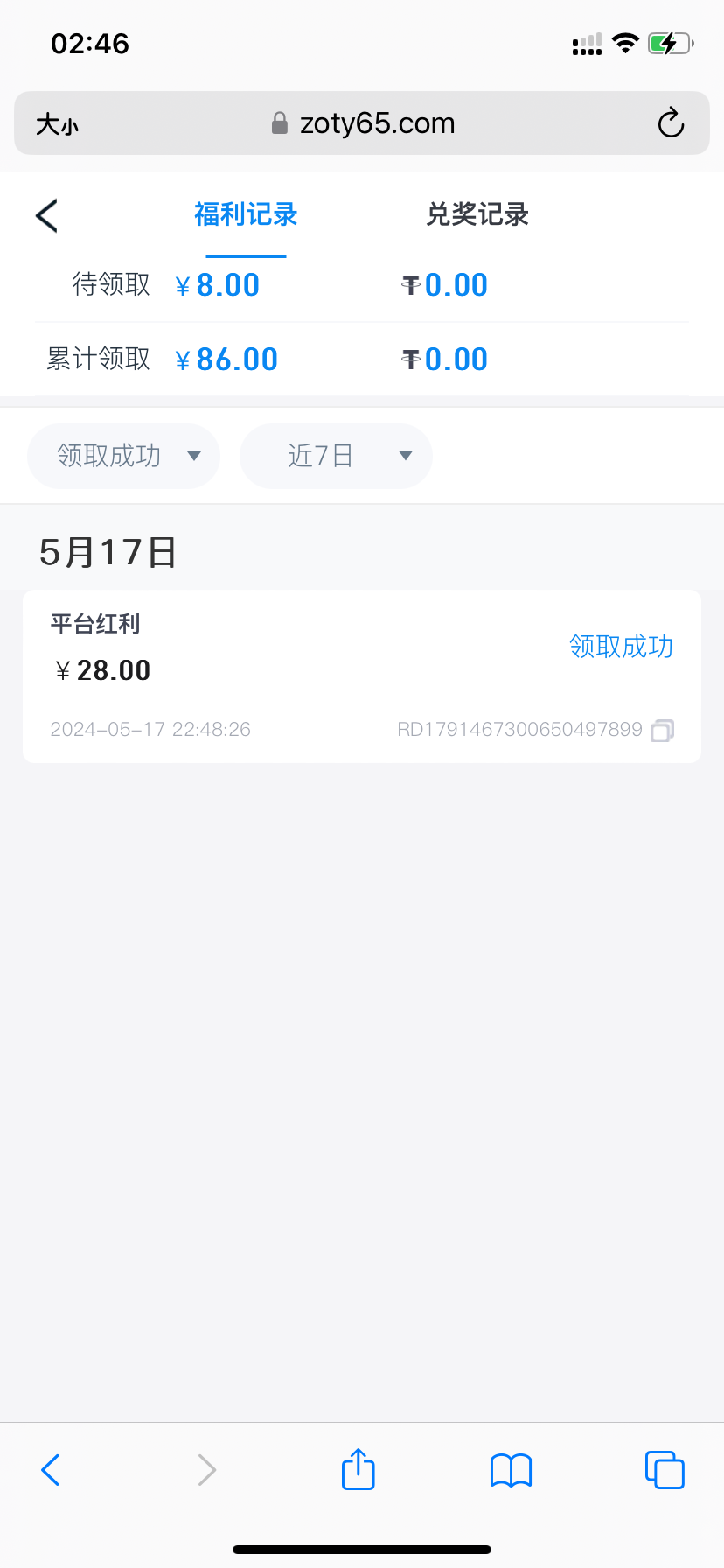
Task: Open Safari bookmarks
Action: [x=511, y=1470]
